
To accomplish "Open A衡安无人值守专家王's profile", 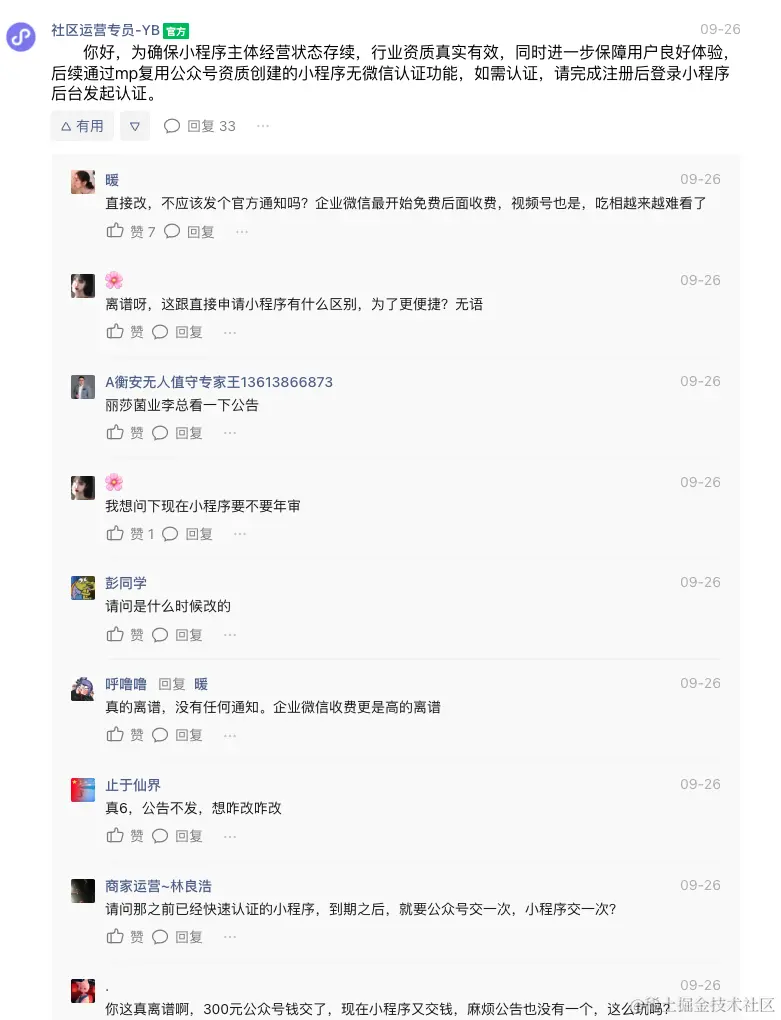I will click(x=219, y=382).
